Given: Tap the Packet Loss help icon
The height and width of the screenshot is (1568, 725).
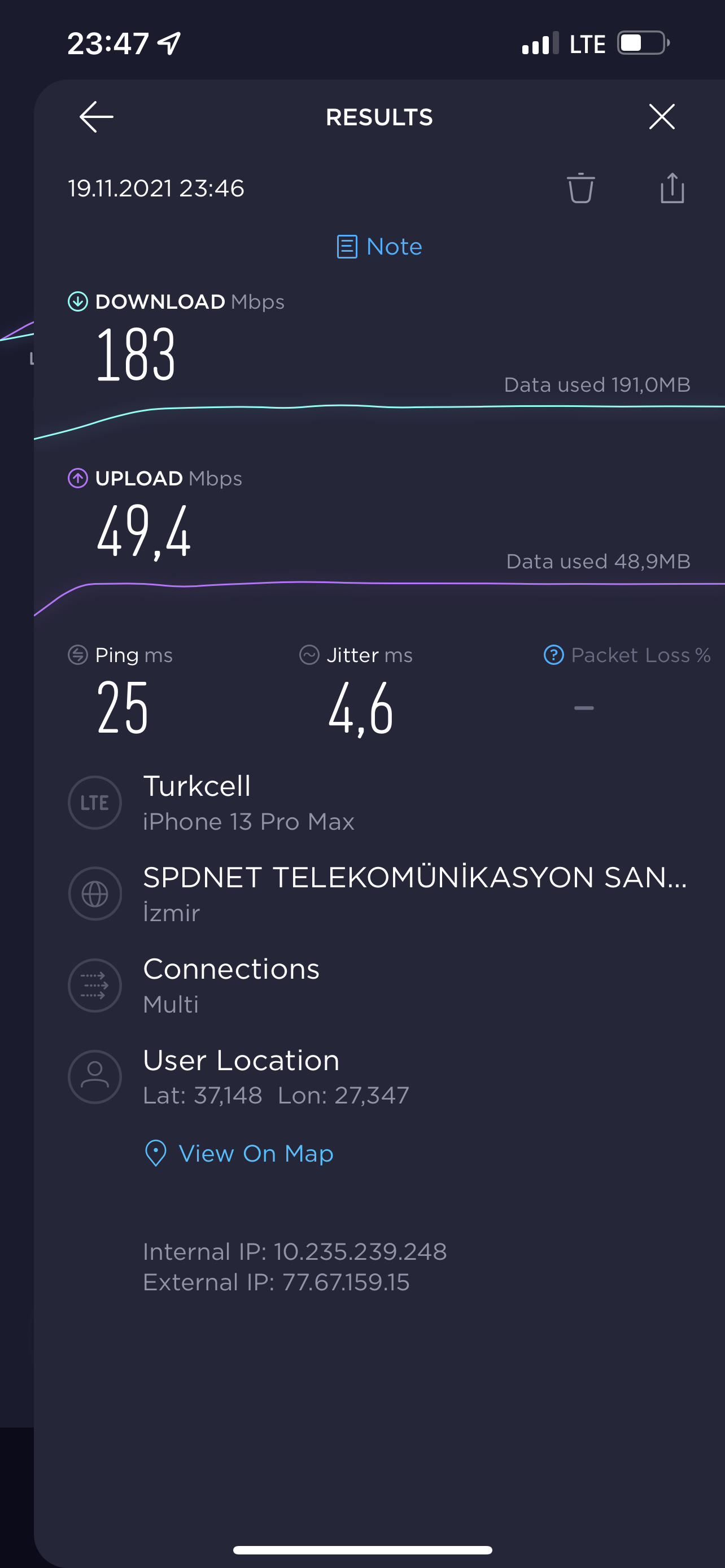Looking at the screenshot, I should [x=553, y=655].
